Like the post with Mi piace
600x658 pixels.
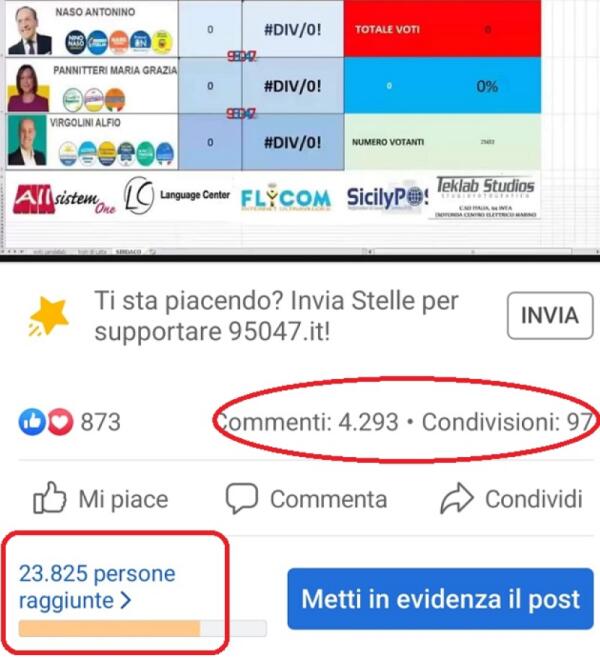pyautogui.click(x=100, y=498)
